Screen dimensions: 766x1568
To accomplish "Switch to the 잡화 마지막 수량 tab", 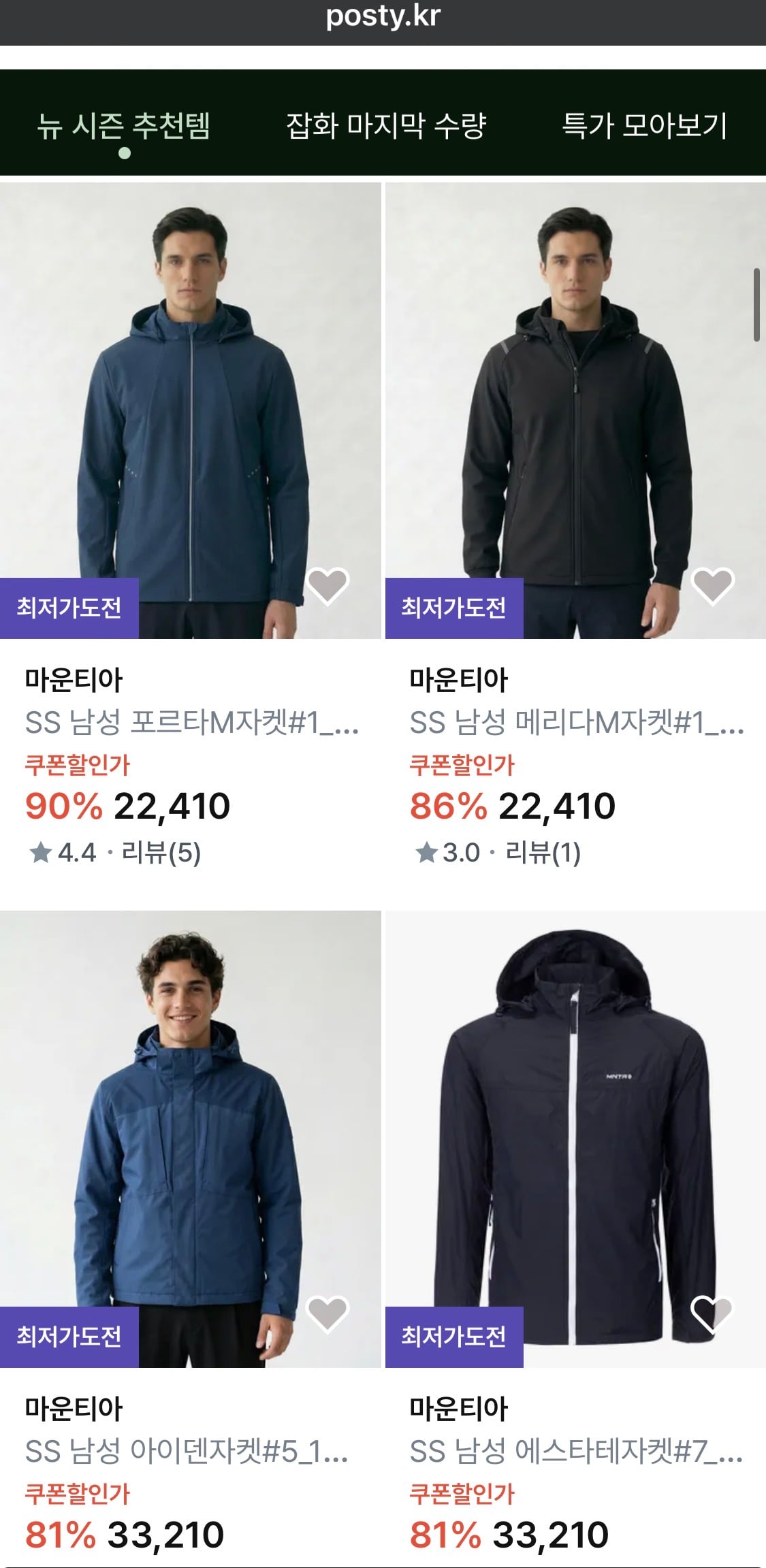I will 386,125.
